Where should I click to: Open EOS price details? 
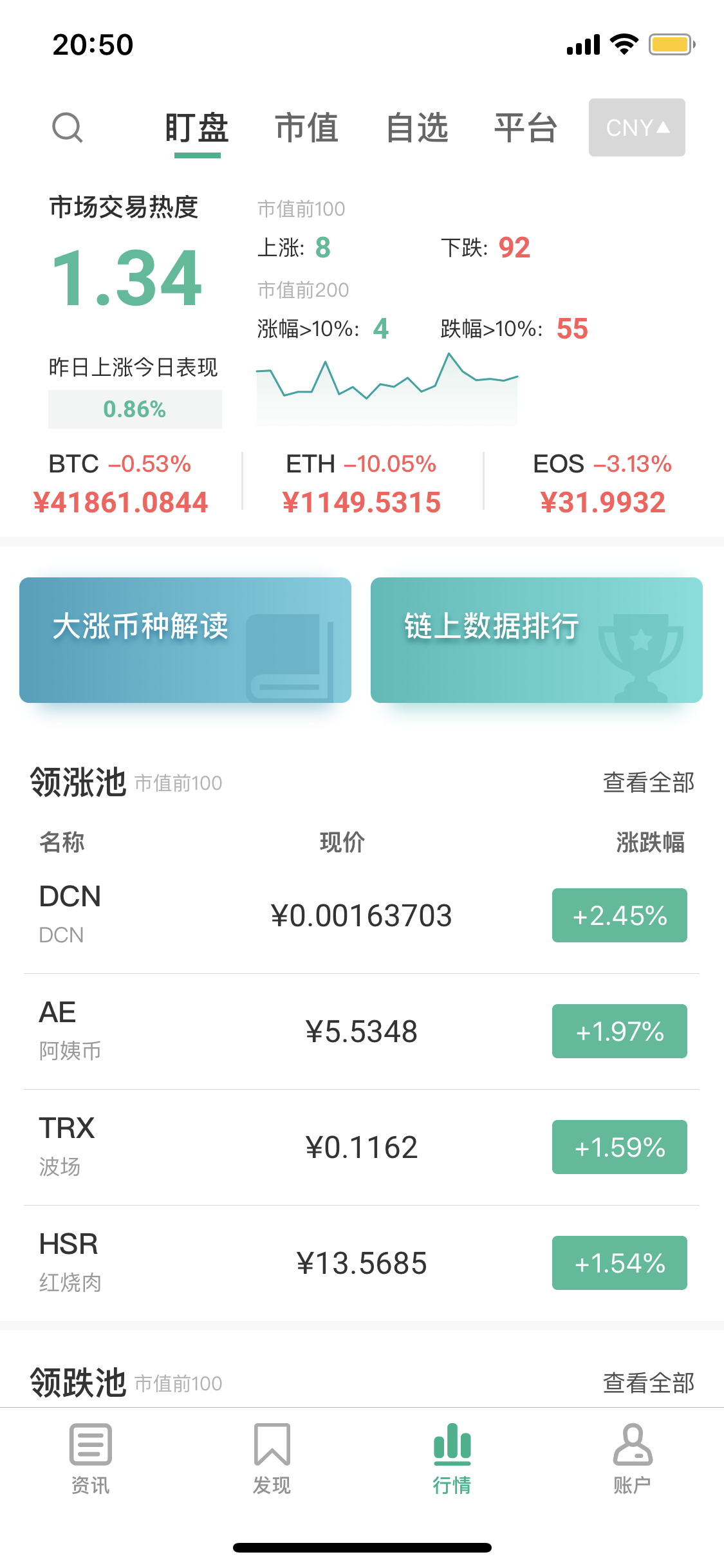tap(602, 483)
